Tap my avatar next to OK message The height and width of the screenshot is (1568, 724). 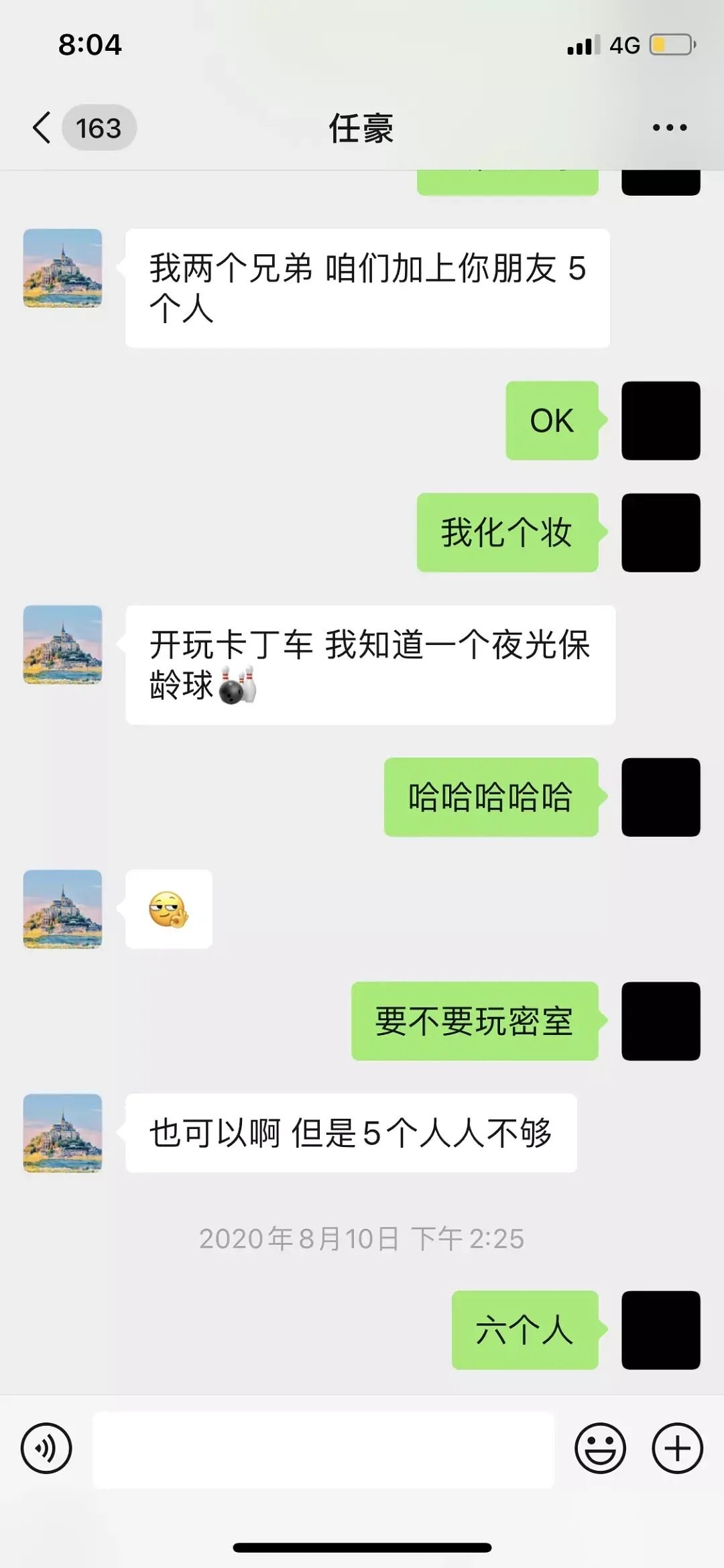click(660, 420)
